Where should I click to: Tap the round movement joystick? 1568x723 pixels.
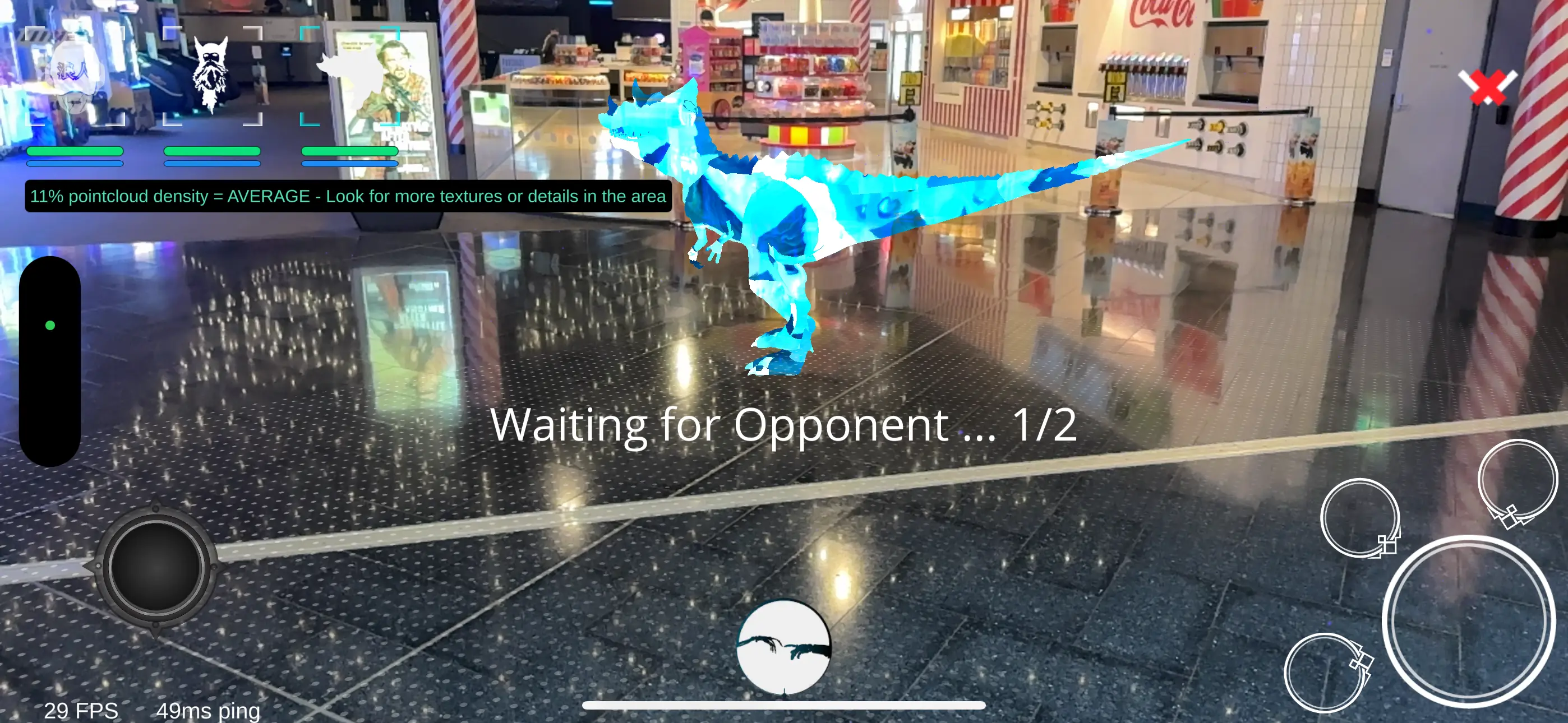coord(156,567)
